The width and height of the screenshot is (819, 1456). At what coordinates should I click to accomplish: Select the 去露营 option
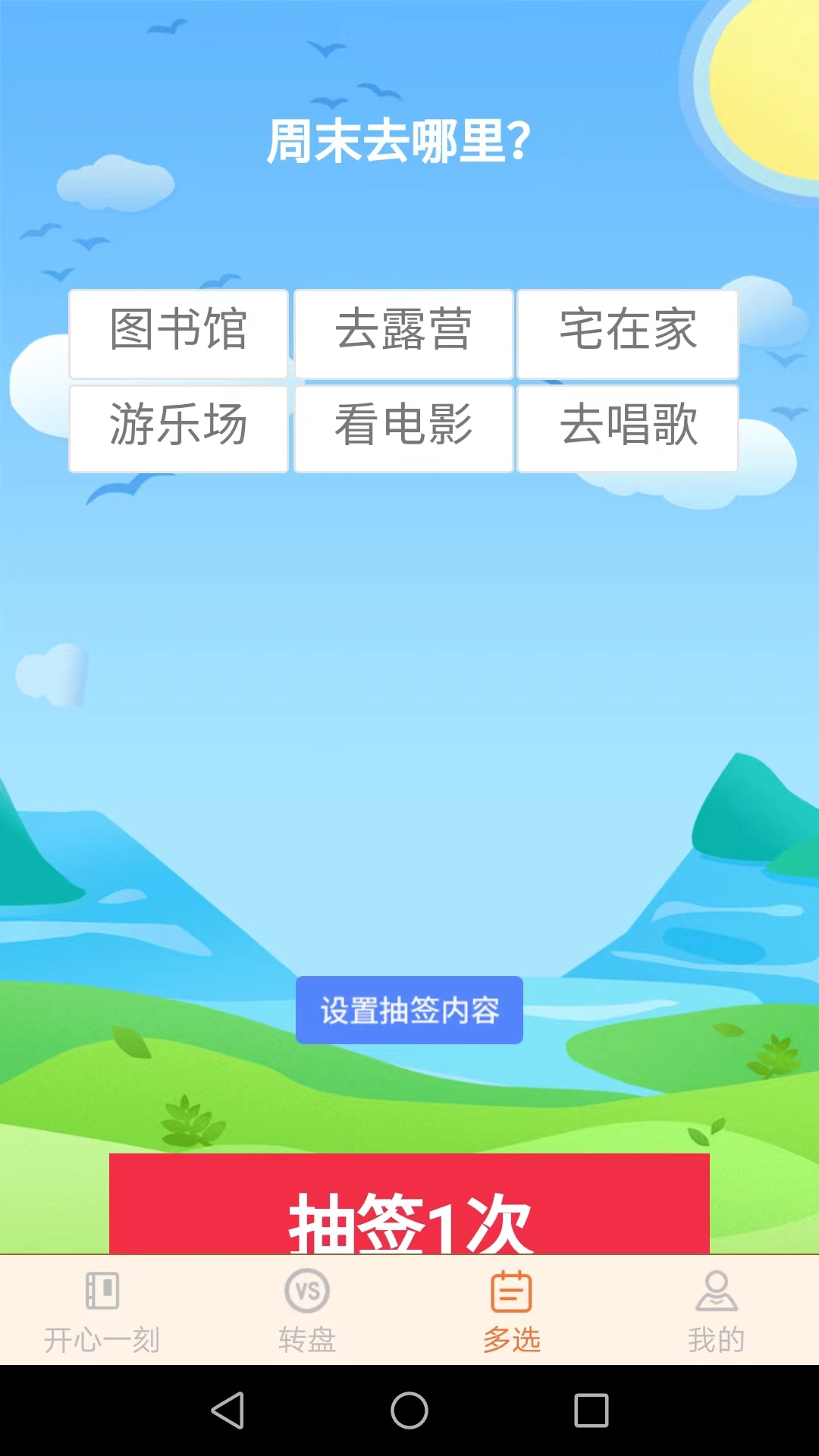(403, 334)
